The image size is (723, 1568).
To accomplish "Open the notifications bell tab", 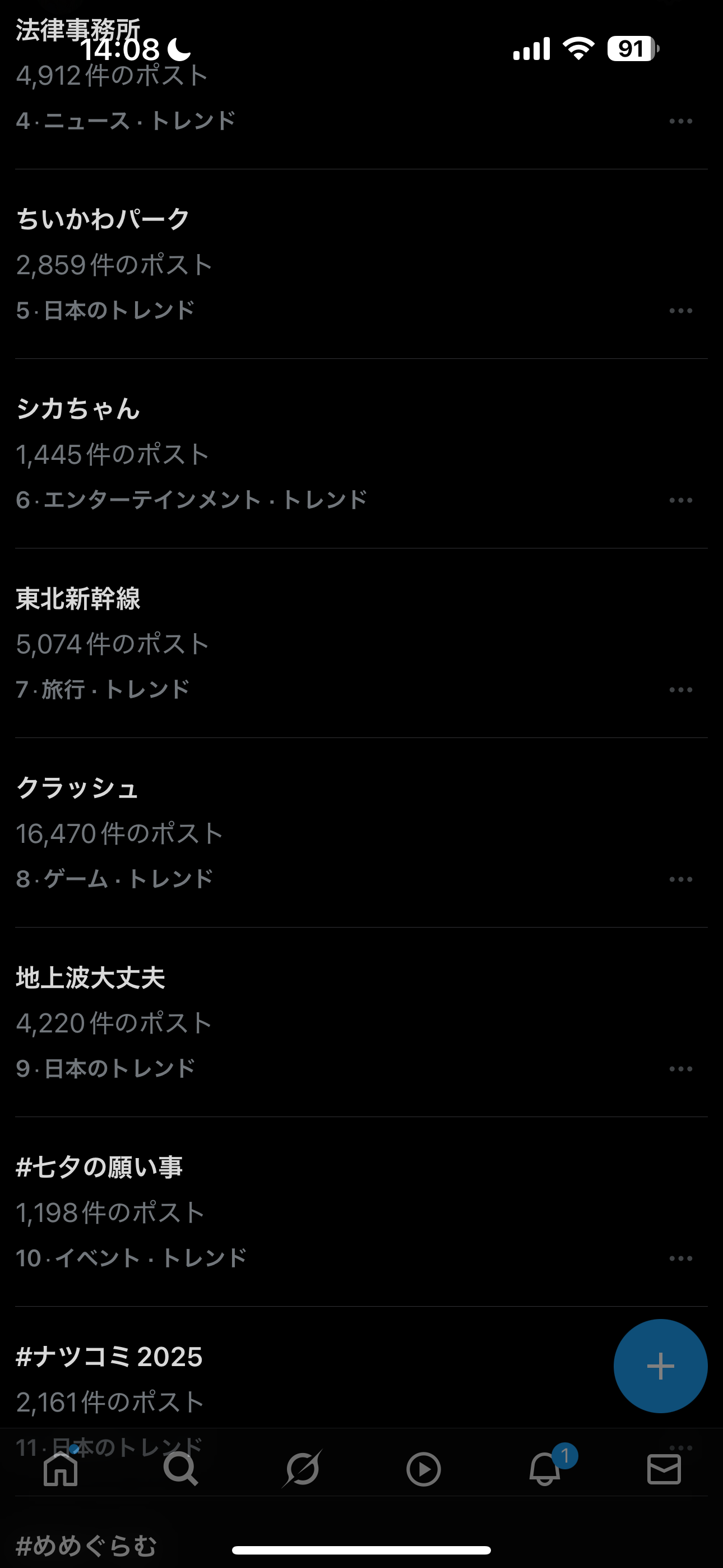I will point(545,1468).
